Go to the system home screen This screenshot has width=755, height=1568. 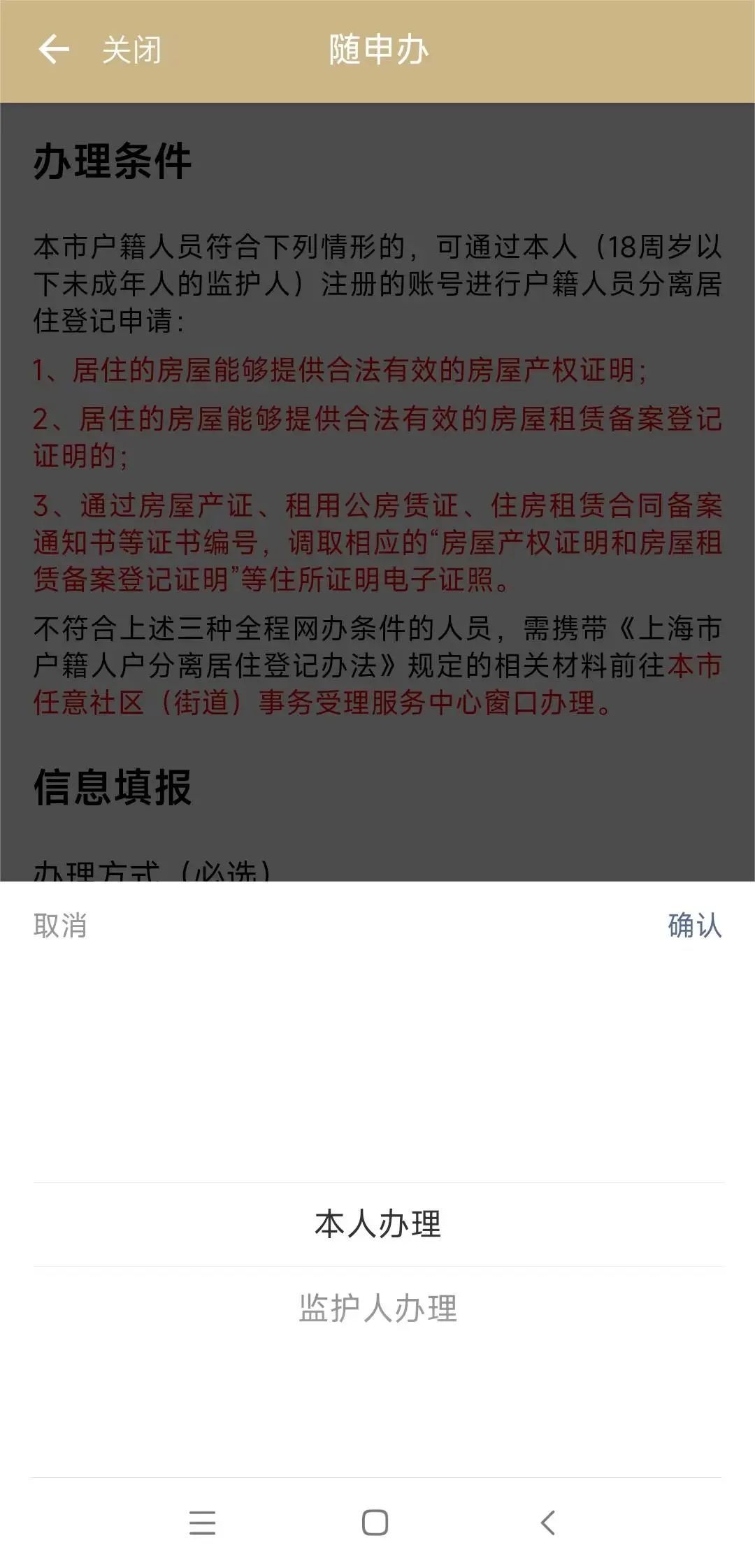pyautogui.click(x=375, y=1523)
